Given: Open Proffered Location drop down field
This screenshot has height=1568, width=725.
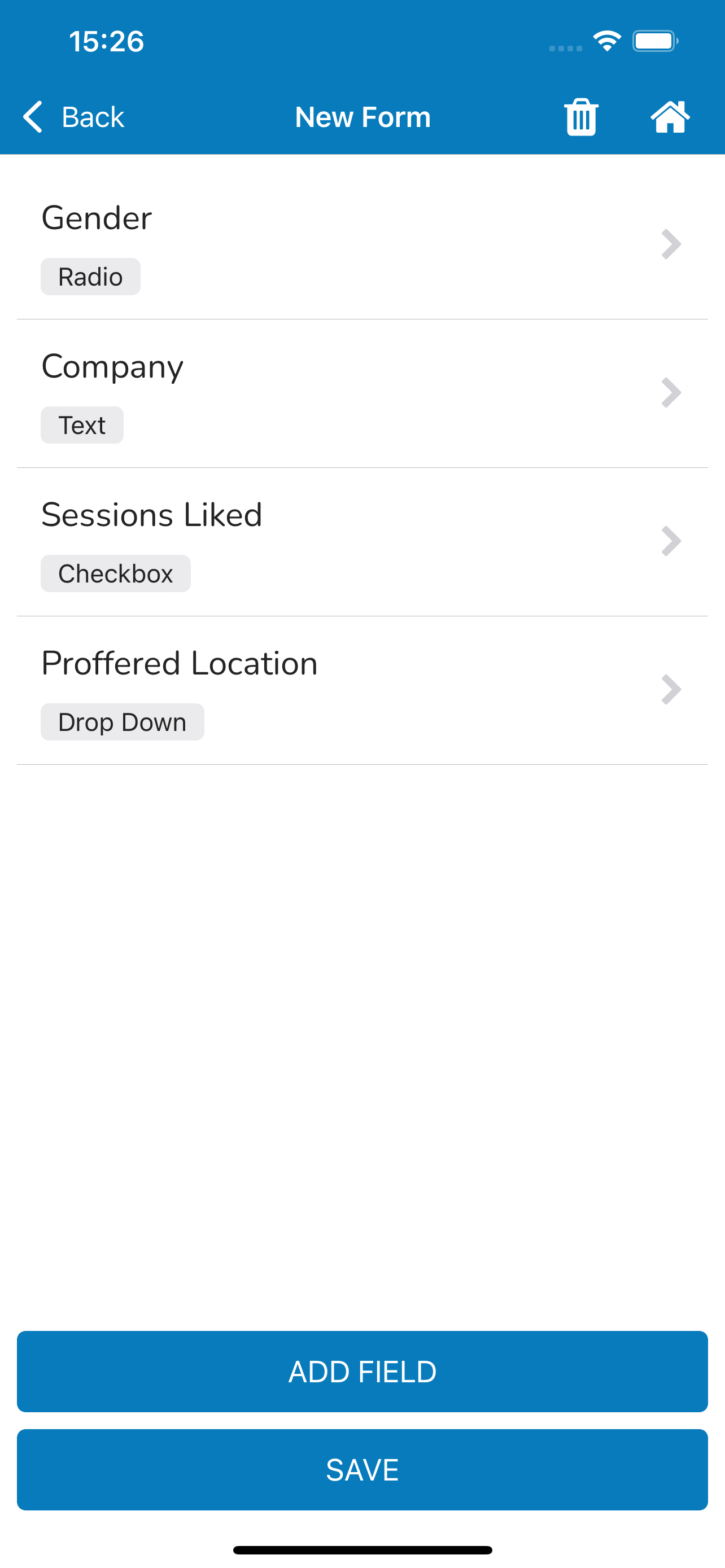Looking at the screenshot, I should click(x=362, y=691).
